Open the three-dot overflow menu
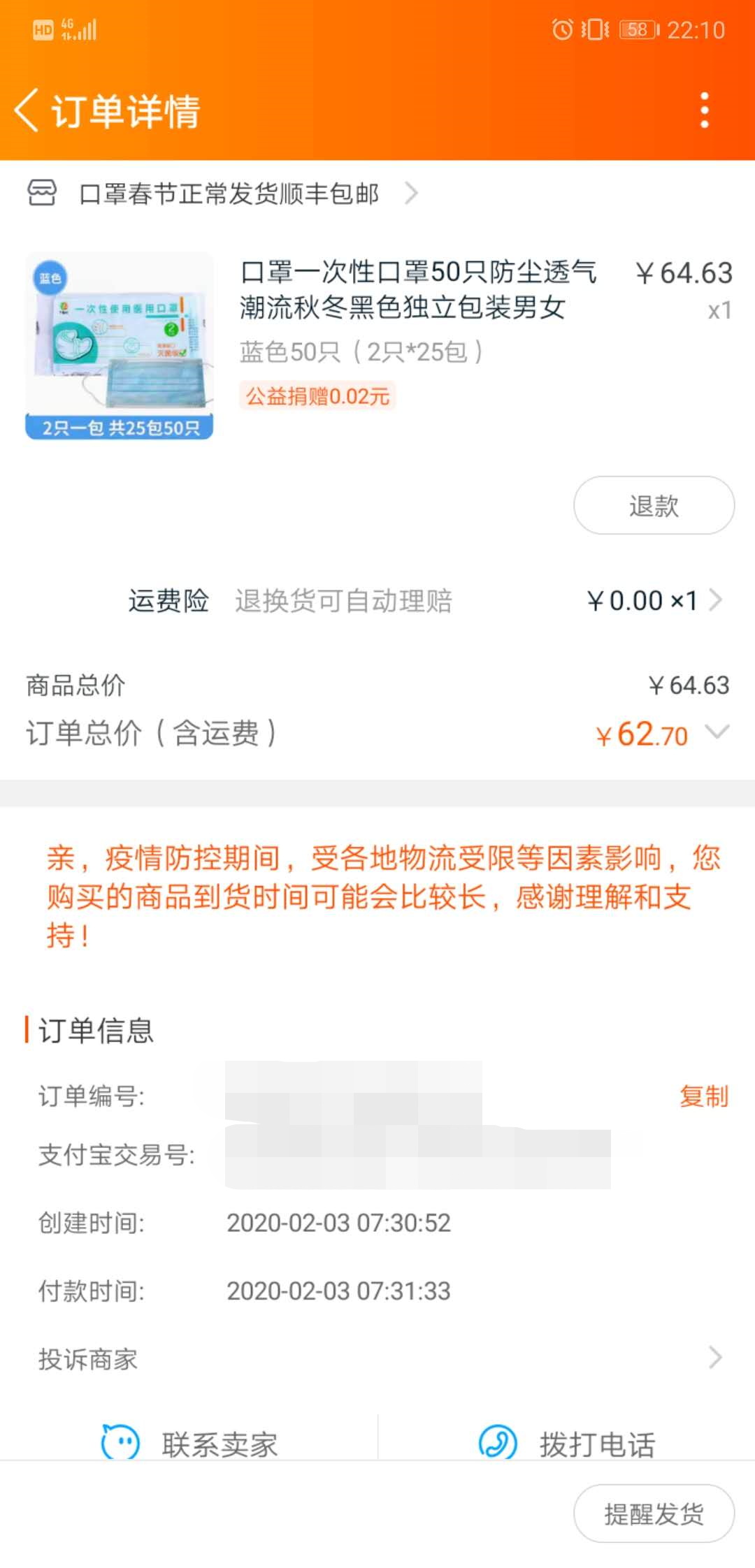 point(704,110)
